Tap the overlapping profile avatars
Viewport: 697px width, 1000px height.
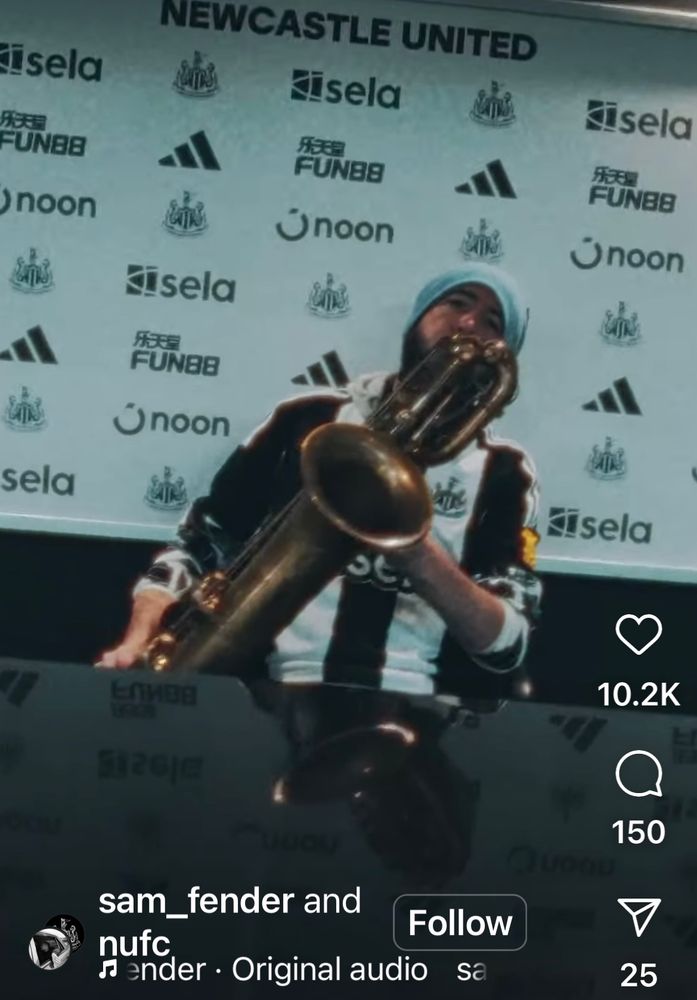(57, 943)
